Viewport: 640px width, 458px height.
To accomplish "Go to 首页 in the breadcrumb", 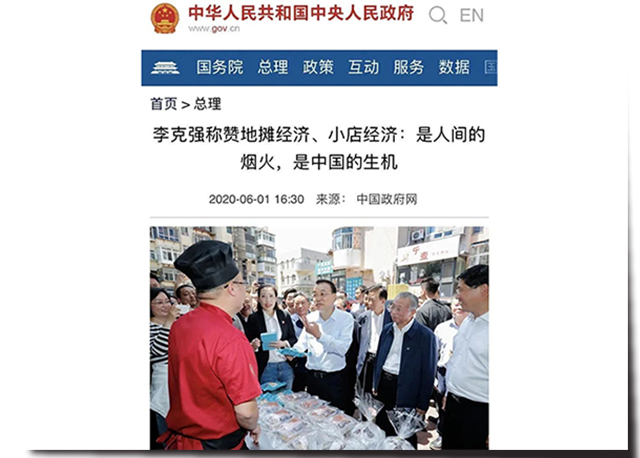I will [x=163, y=104].
